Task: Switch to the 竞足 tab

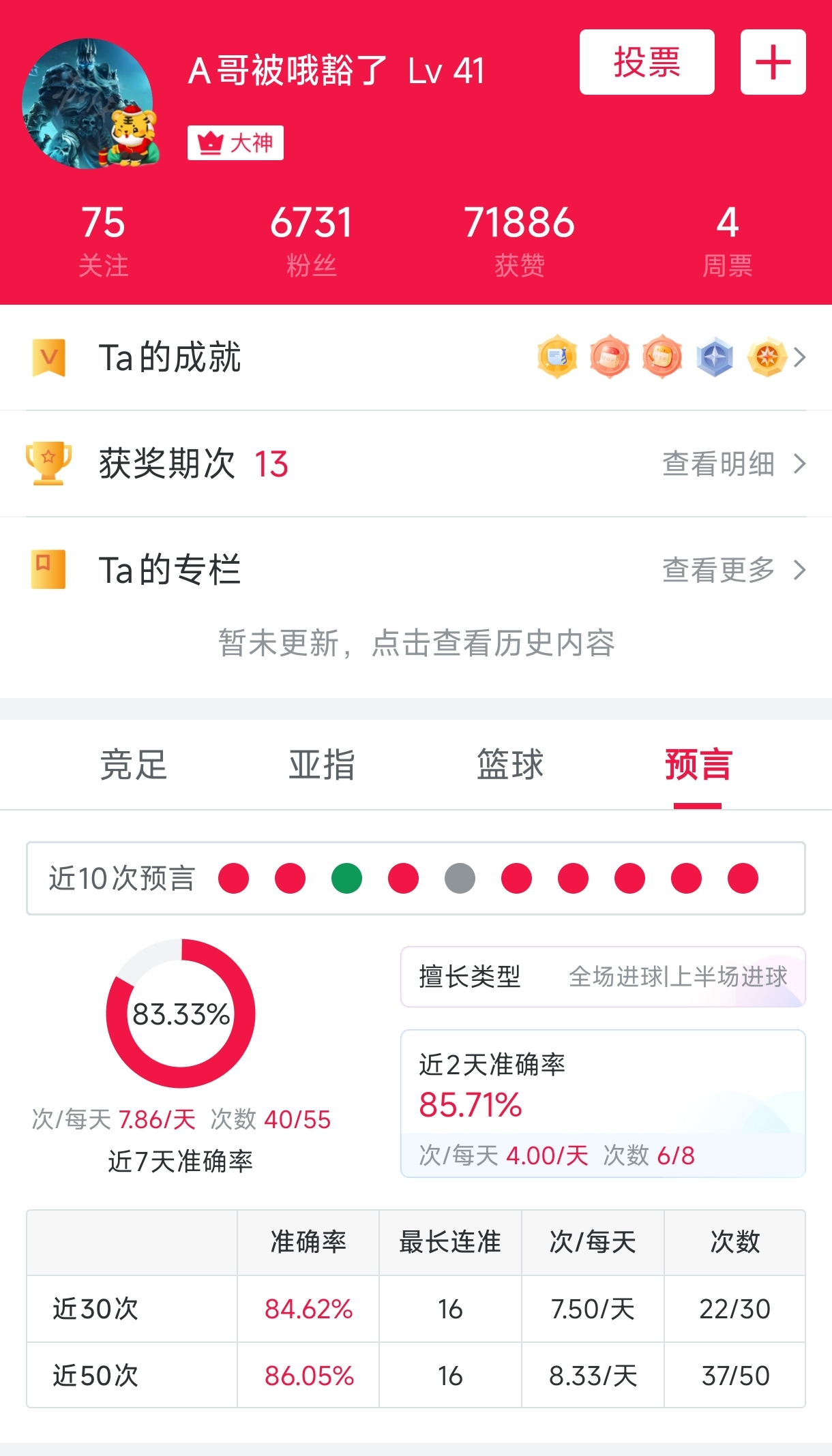Action: coord(134,764)
